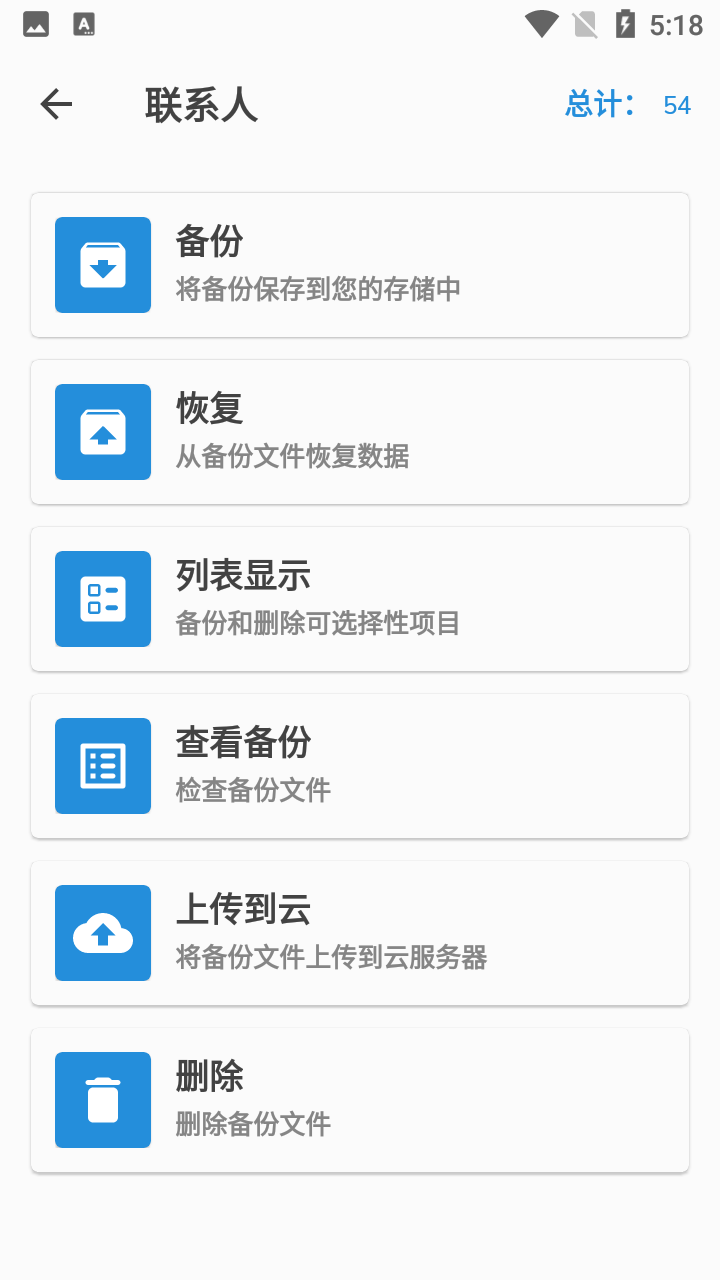Tap the 联系人 title text

pos(202,104)
